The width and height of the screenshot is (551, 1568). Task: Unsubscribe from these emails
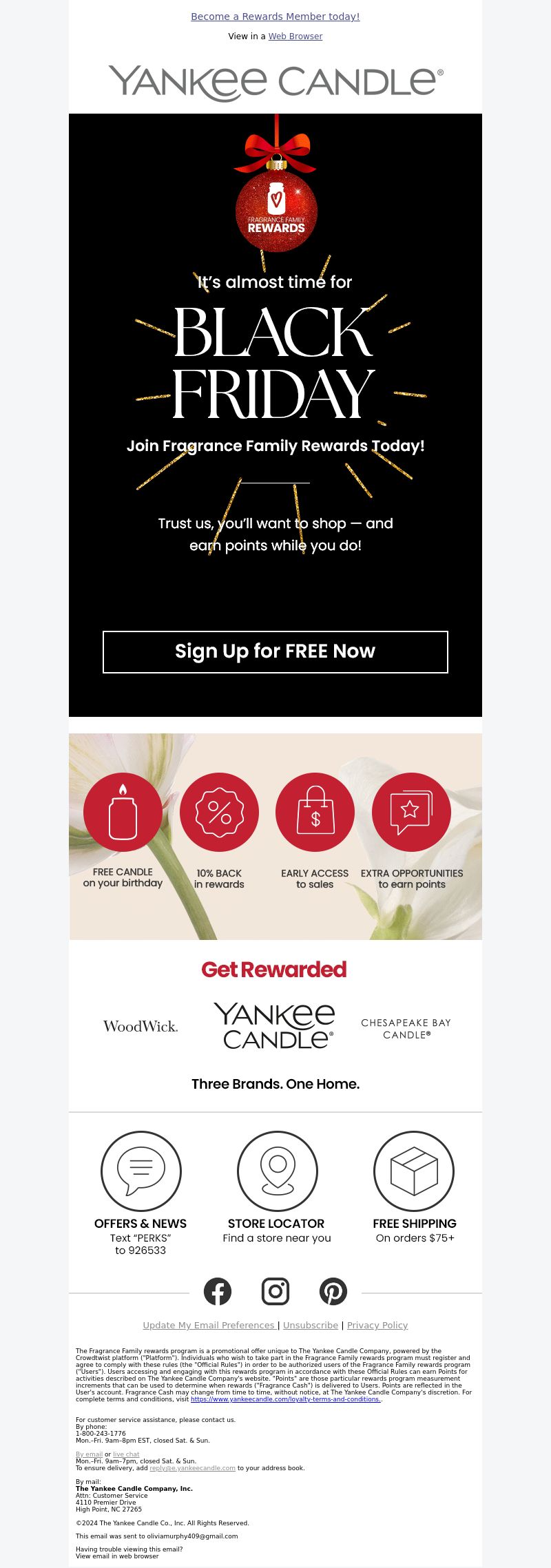(x=311, y=1325)
